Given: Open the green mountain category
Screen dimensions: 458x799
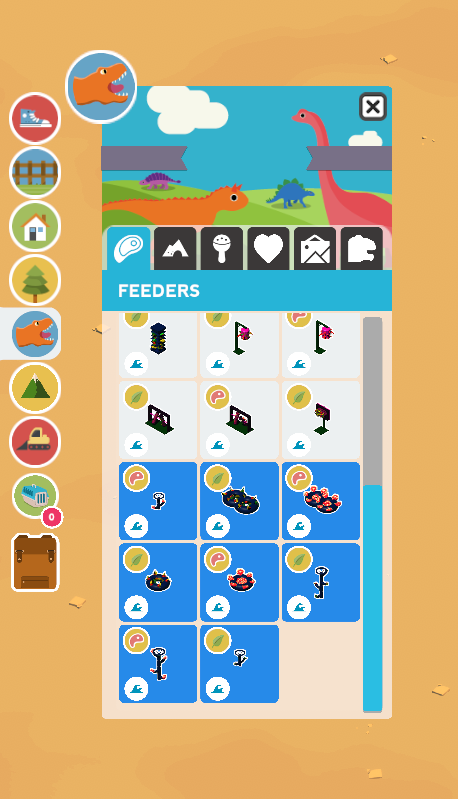Looking at the screenshot, I should pyautogui.click(x=35, y=388).
